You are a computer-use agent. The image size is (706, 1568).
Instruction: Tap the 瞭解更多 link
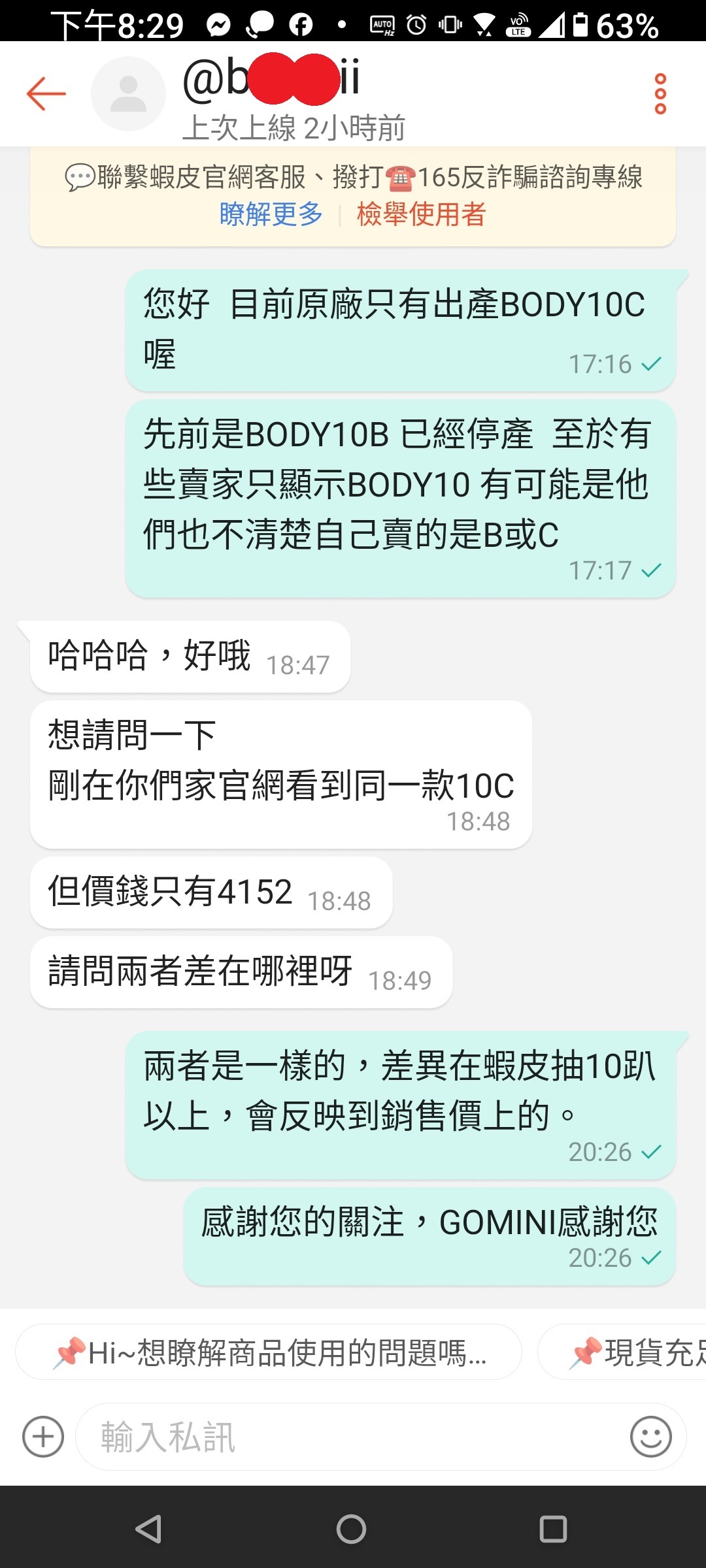[x=271, y=214]
